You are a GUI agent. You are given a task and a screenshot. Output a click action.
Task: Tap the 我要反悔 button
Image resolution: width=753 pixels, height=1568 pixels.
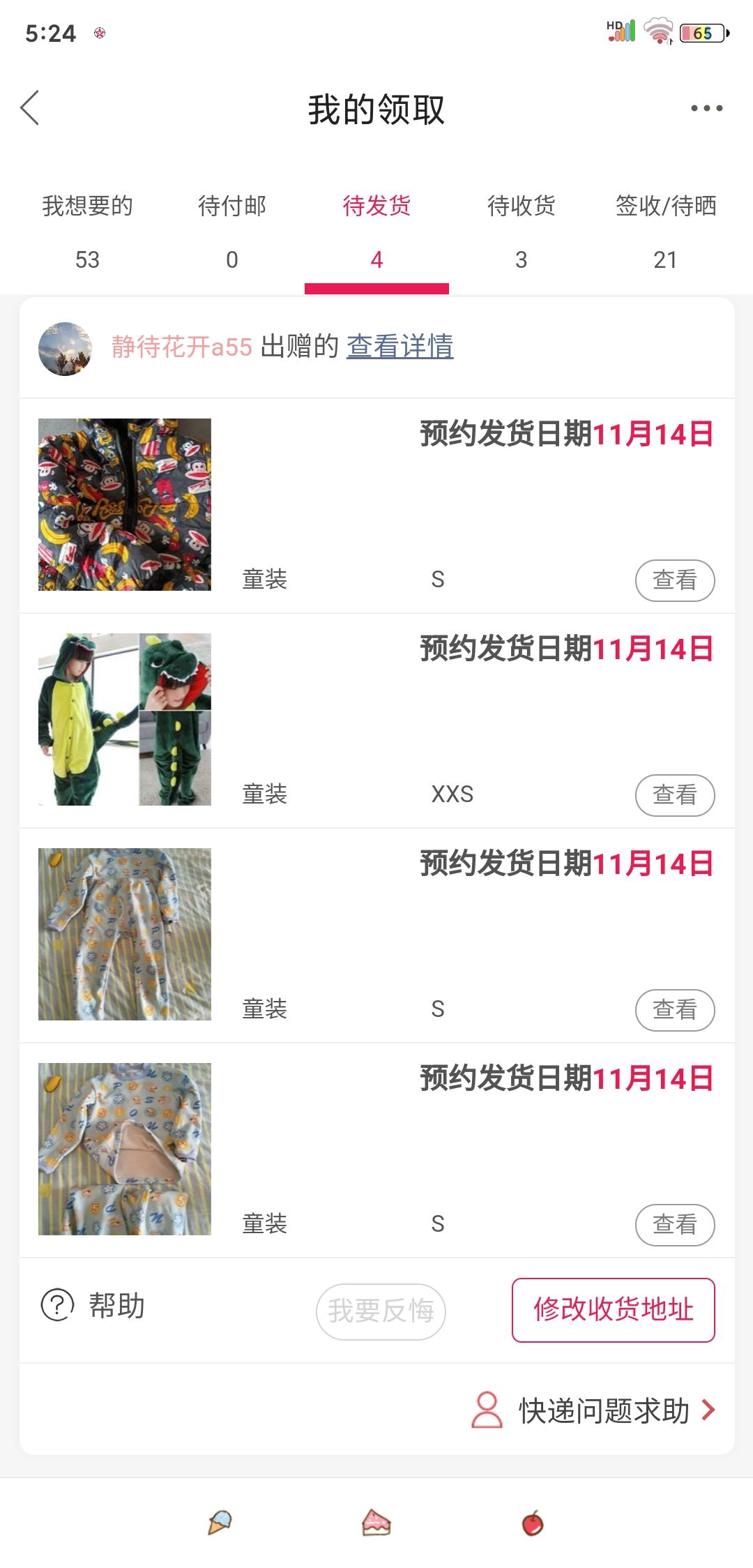381,1311
